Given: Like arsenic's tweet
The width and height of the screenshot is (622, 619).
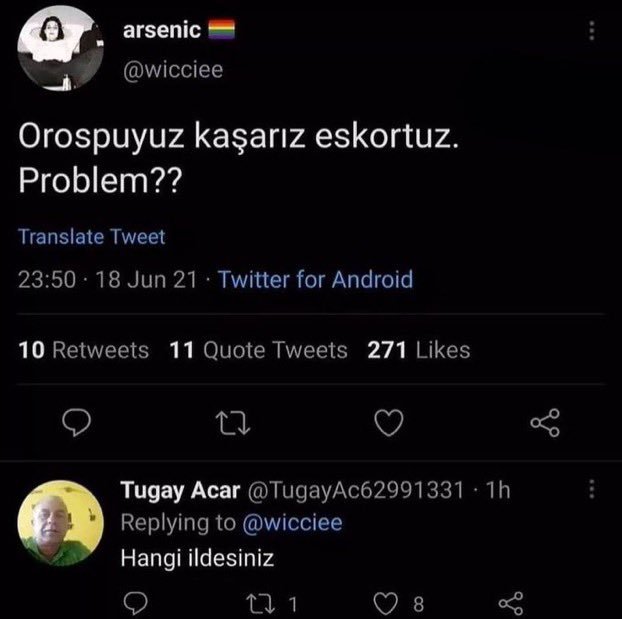Looking at the screenshot, I should click(387, 425).
